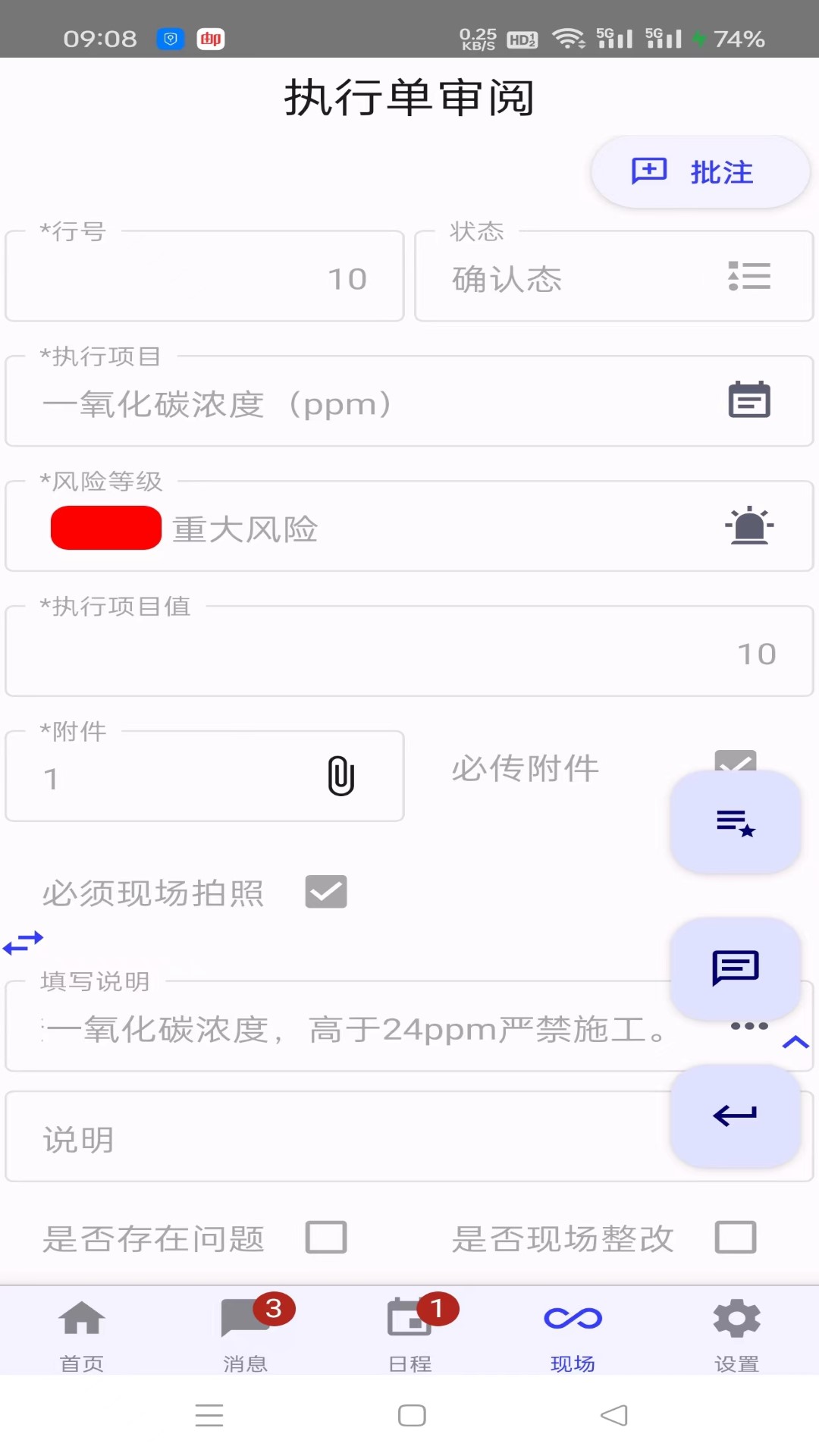Click the small swap arrows icon on left
Screen dimensions: 819x1456
point(23,943)
